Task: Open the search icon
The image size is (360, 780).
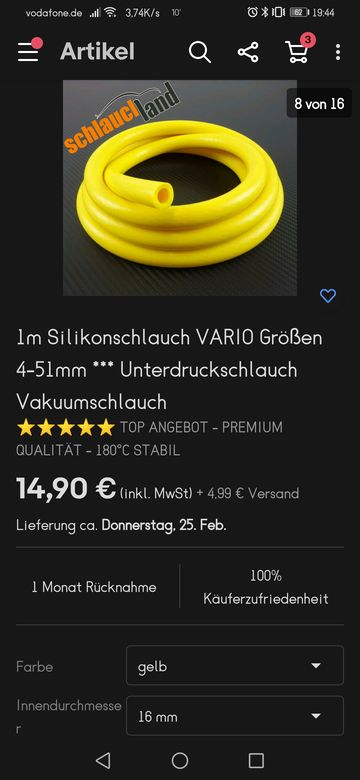Action: [x=199, y=52]
